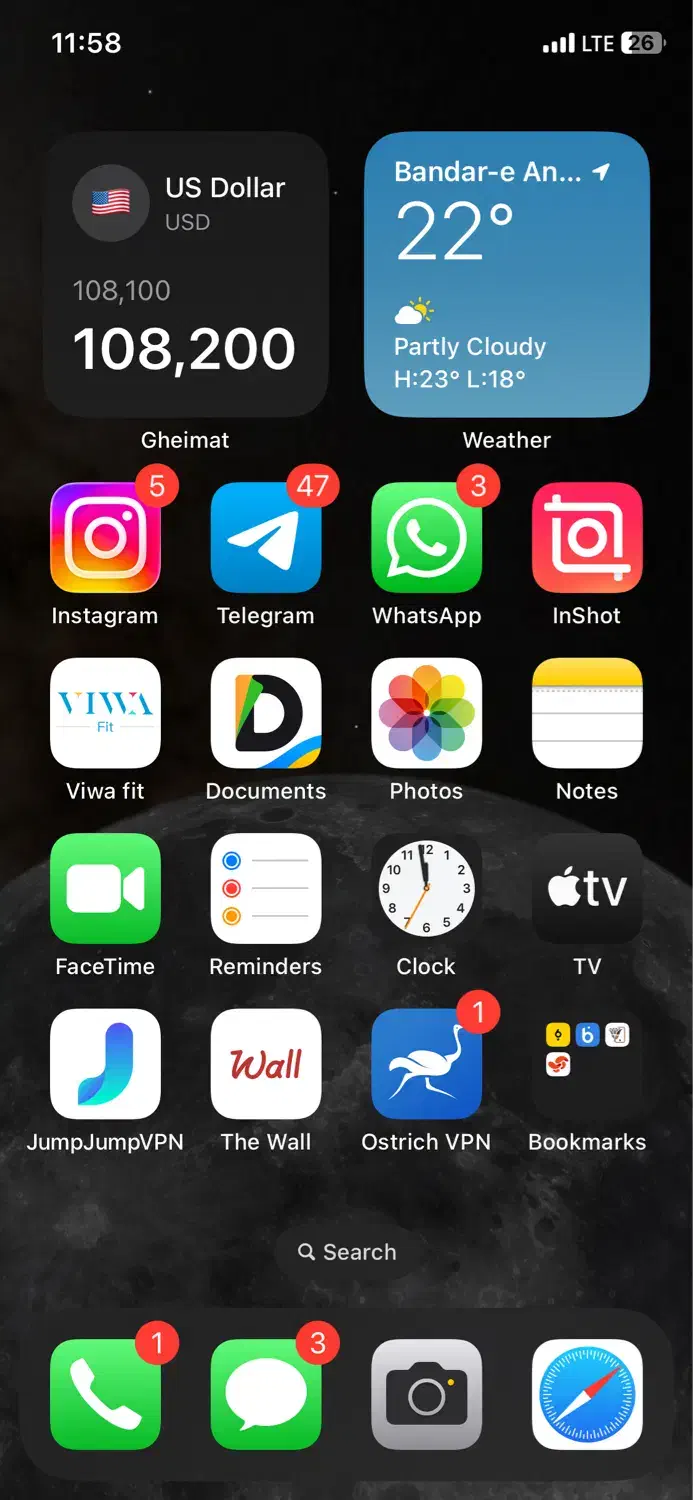This screenshot has height=1500, width=693.
Task: Open the Viwa fit app
Action: [x=105, y=713]
